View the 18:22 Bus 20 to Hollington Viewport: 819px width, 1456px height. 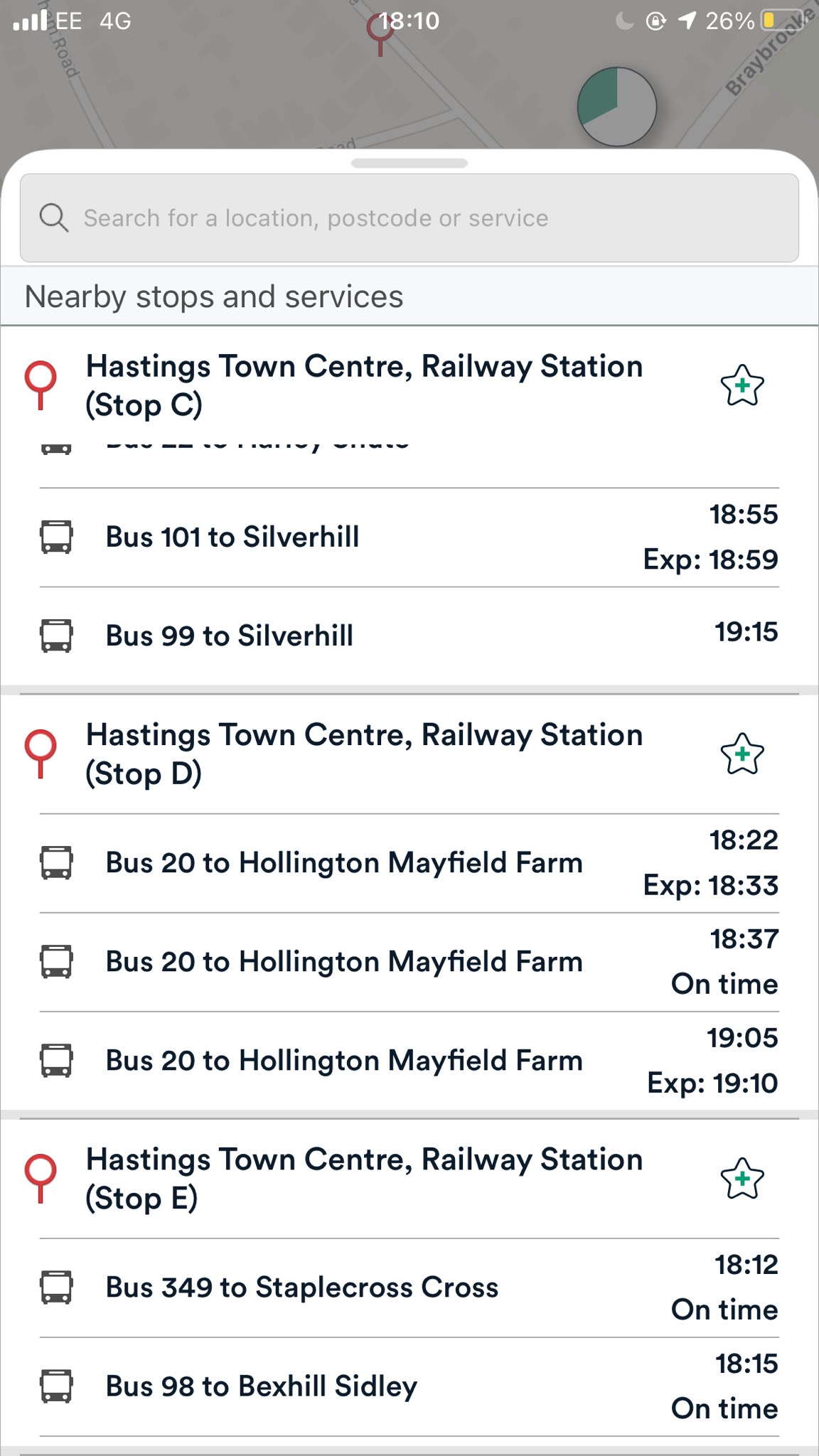pyautogui.click(x=409, y=863)
